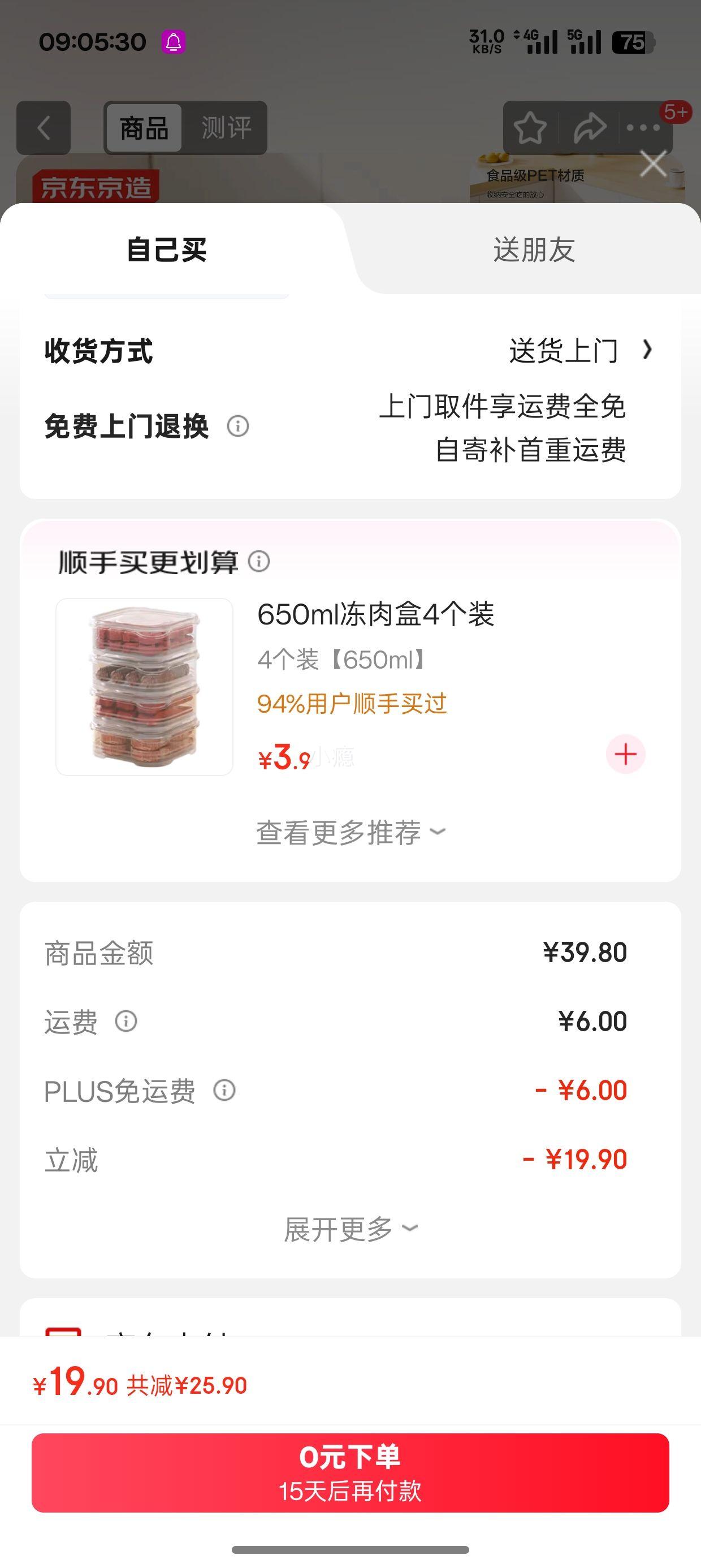This screenshot has height=1568, width=701.
Task: Select the 商品 tab
Action: [x=144, y=128]
